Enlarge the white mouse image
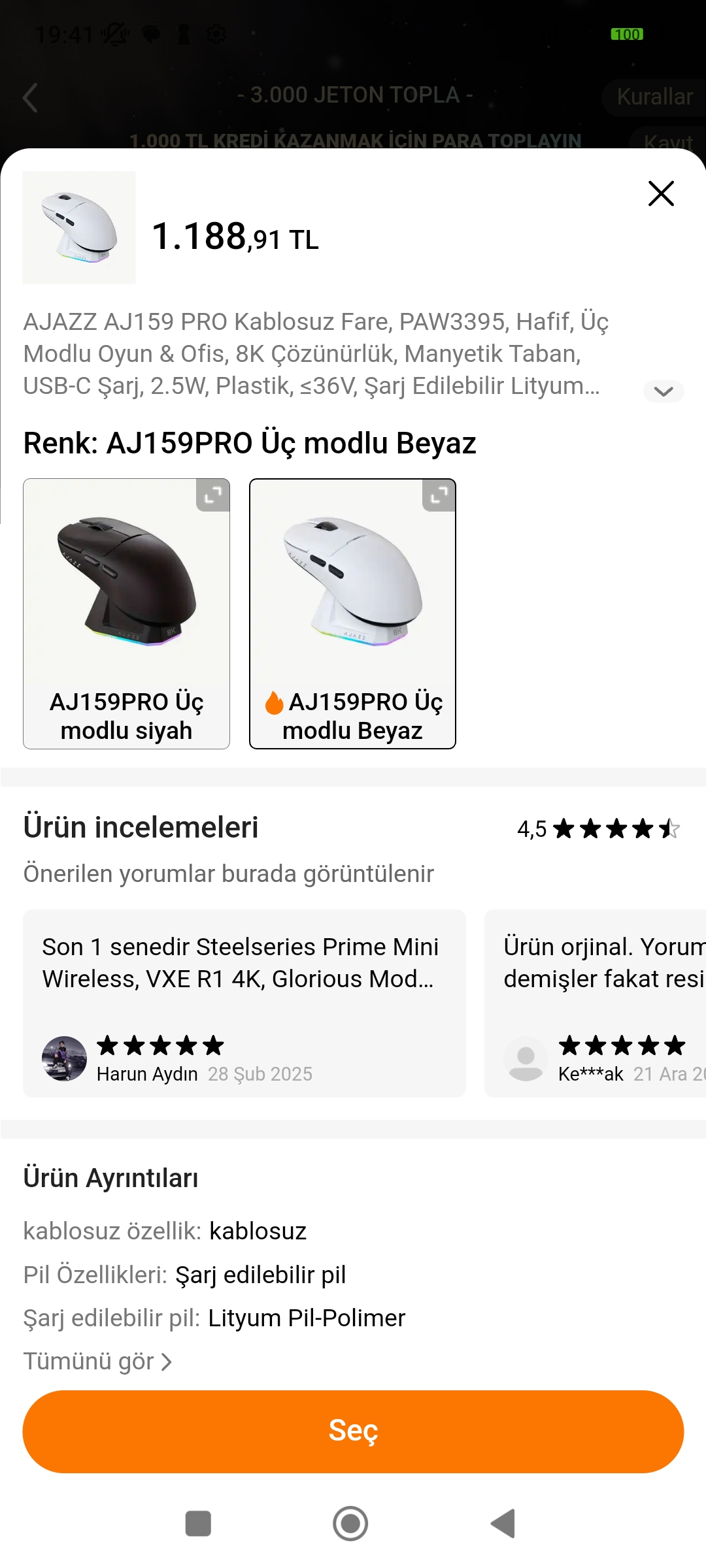The height and width of the screenshot is (1568, 706). (x=439, y=495)
